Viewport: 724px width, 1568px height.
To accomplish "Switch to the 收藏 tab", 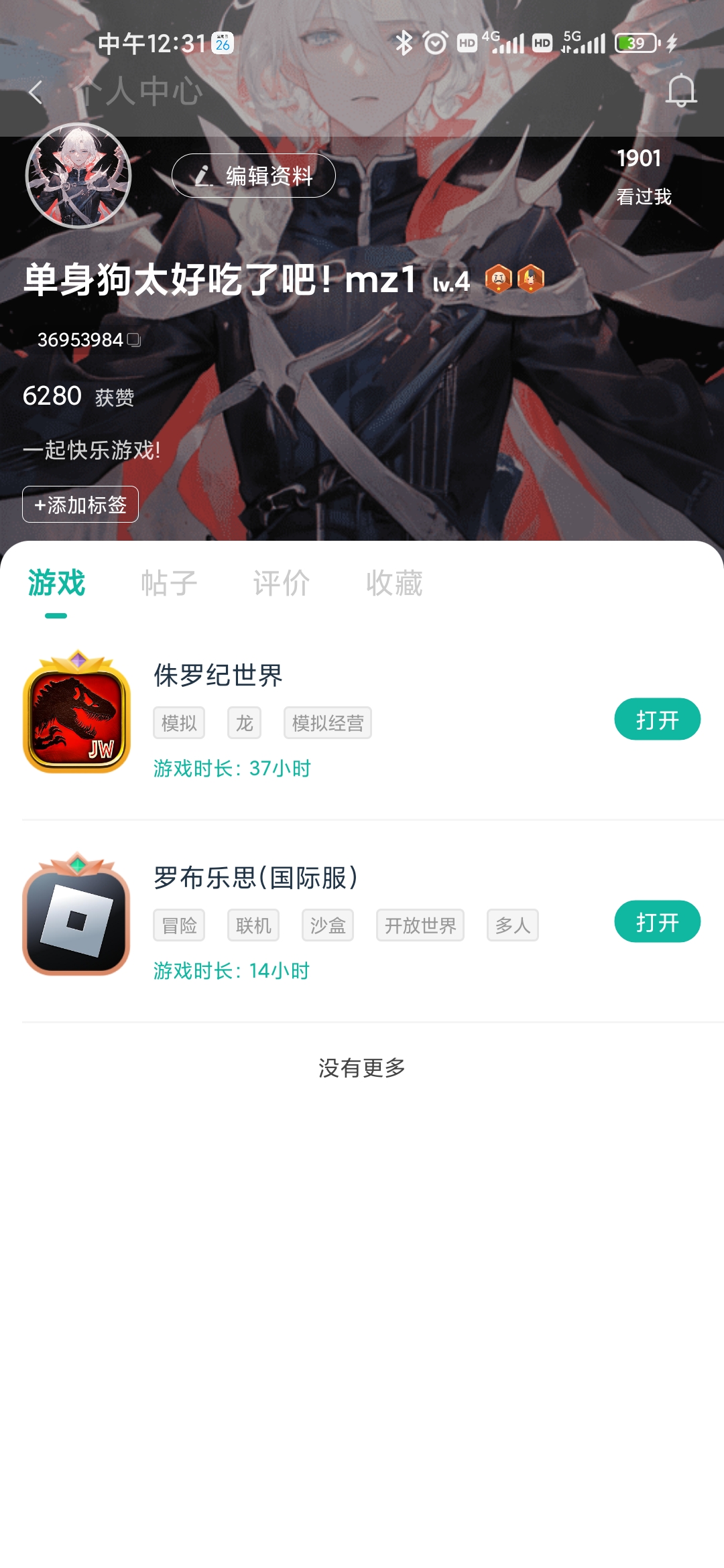I will coord(394,583).
